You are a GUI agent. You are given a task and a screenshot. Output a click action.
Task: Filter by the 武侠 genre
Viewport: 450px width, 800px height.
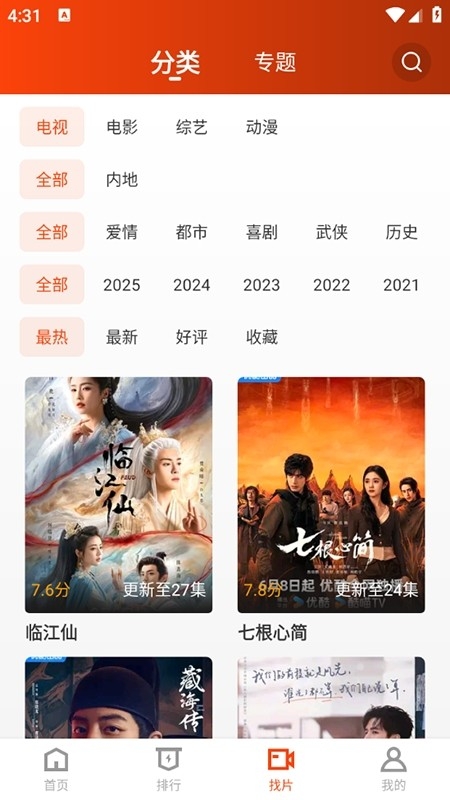point(332,232)
